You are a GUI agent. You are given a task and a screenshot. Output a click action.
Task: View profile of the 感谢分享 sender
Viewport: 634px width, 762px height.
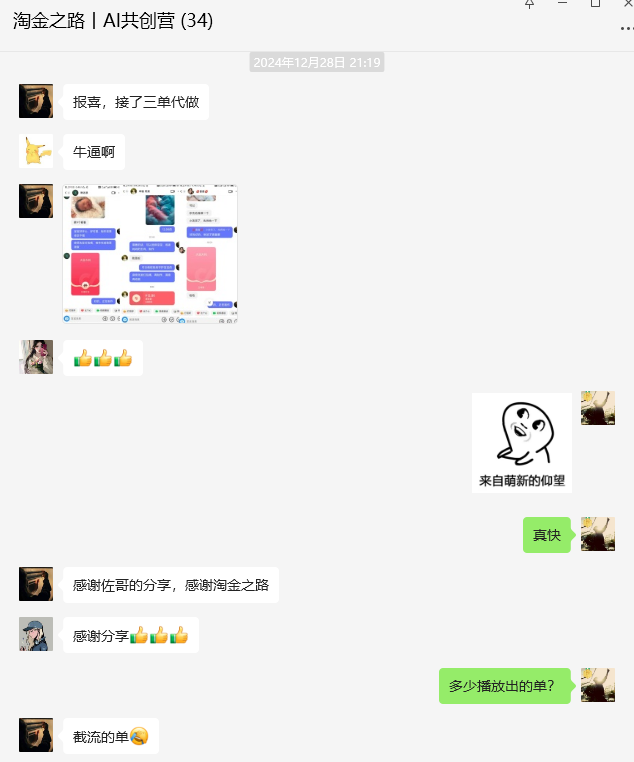pos(36,634)
